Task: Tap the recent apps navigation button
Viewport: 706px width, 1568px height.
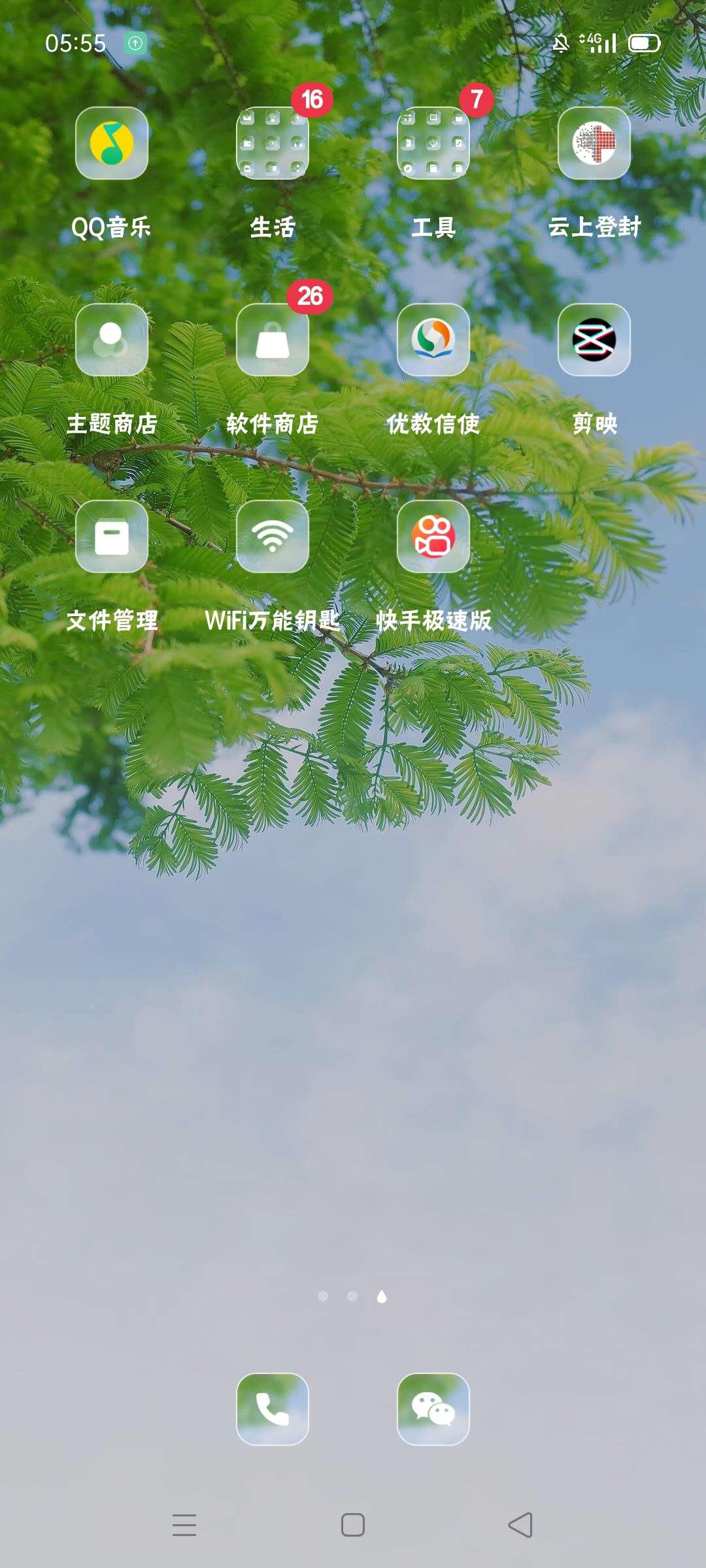Action: 184,1525
